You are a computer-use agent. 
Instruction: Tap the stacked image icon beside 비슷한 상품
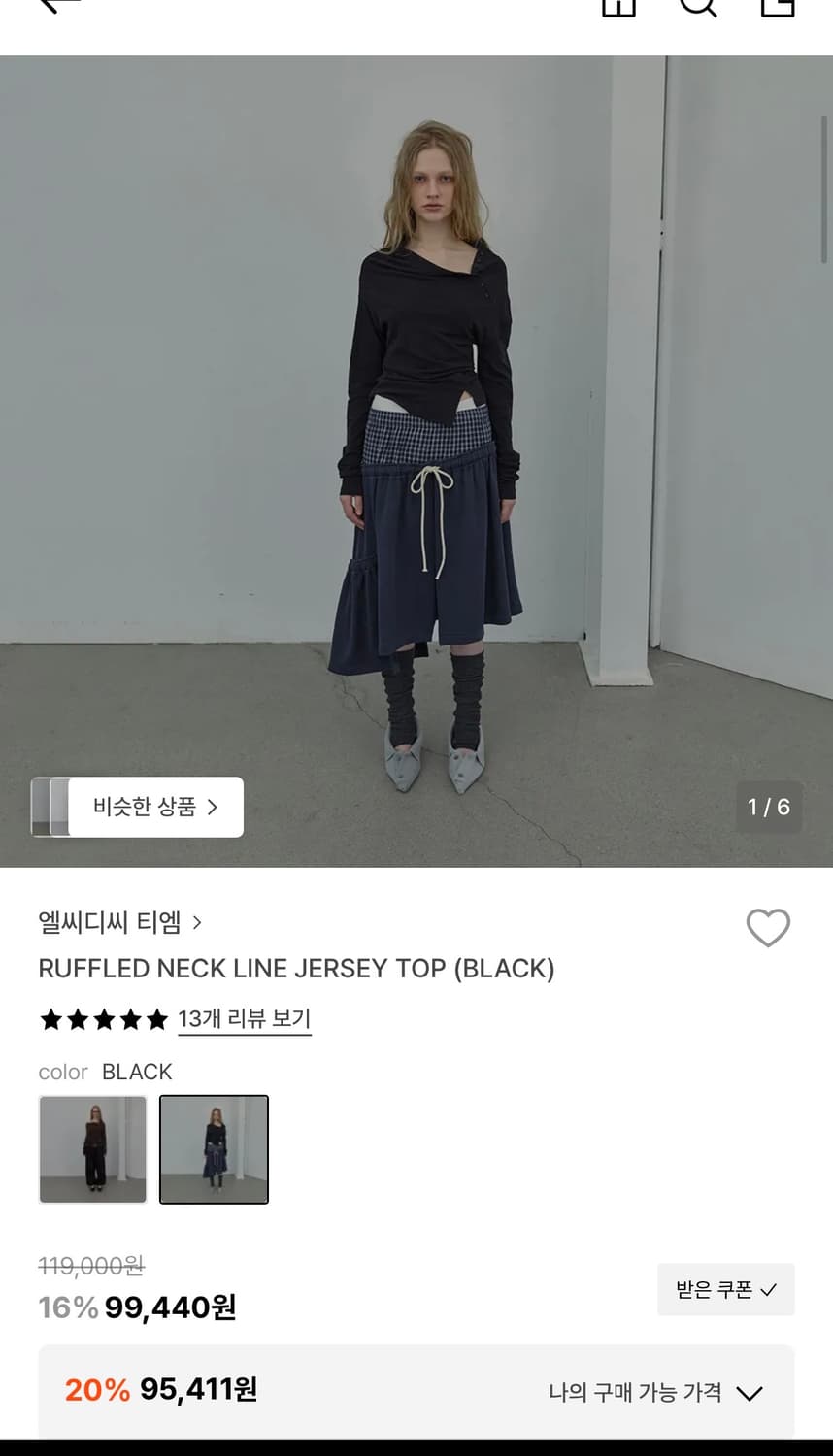click(x=53, y=807)
